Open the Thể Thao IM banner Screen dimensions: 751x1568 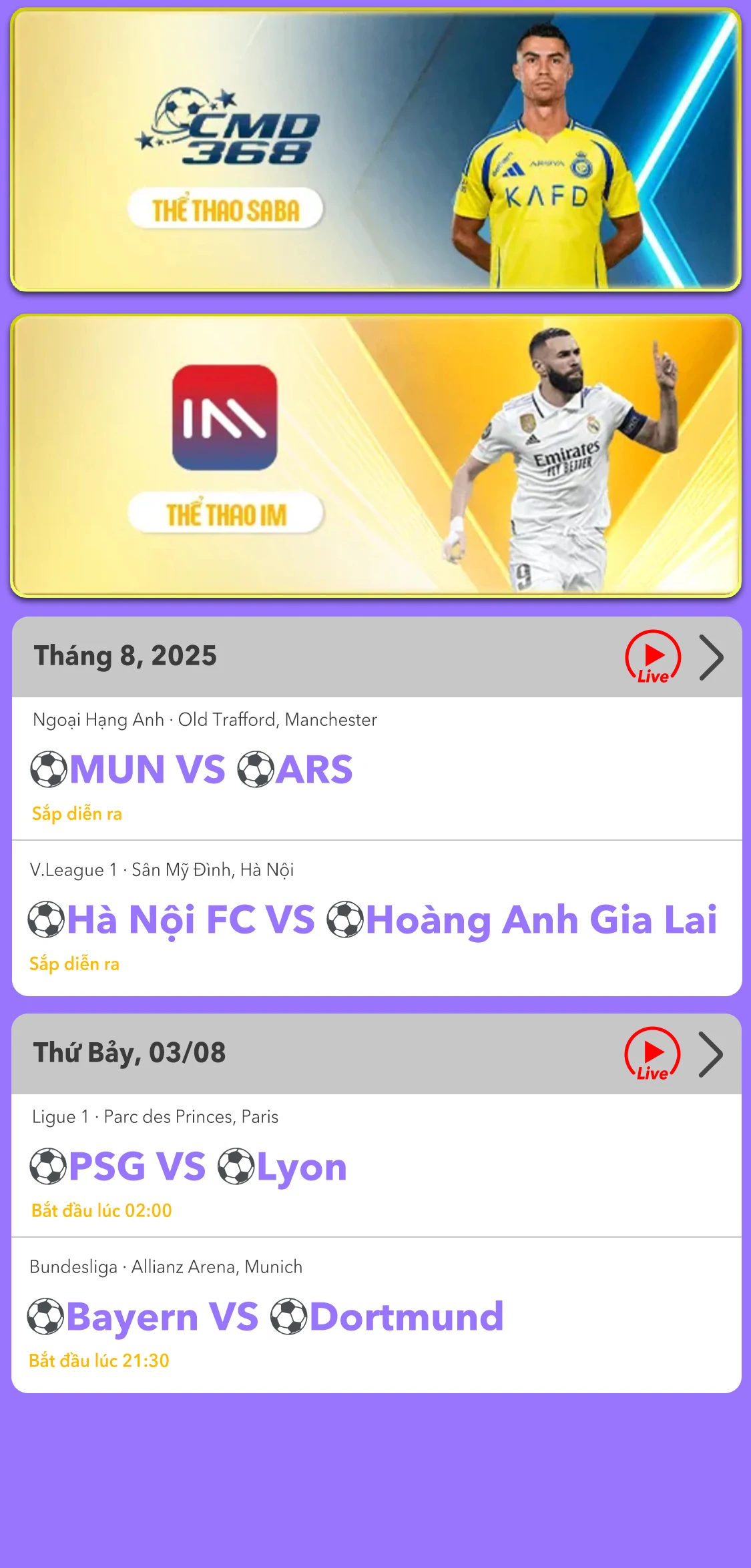tap(375, 456)
